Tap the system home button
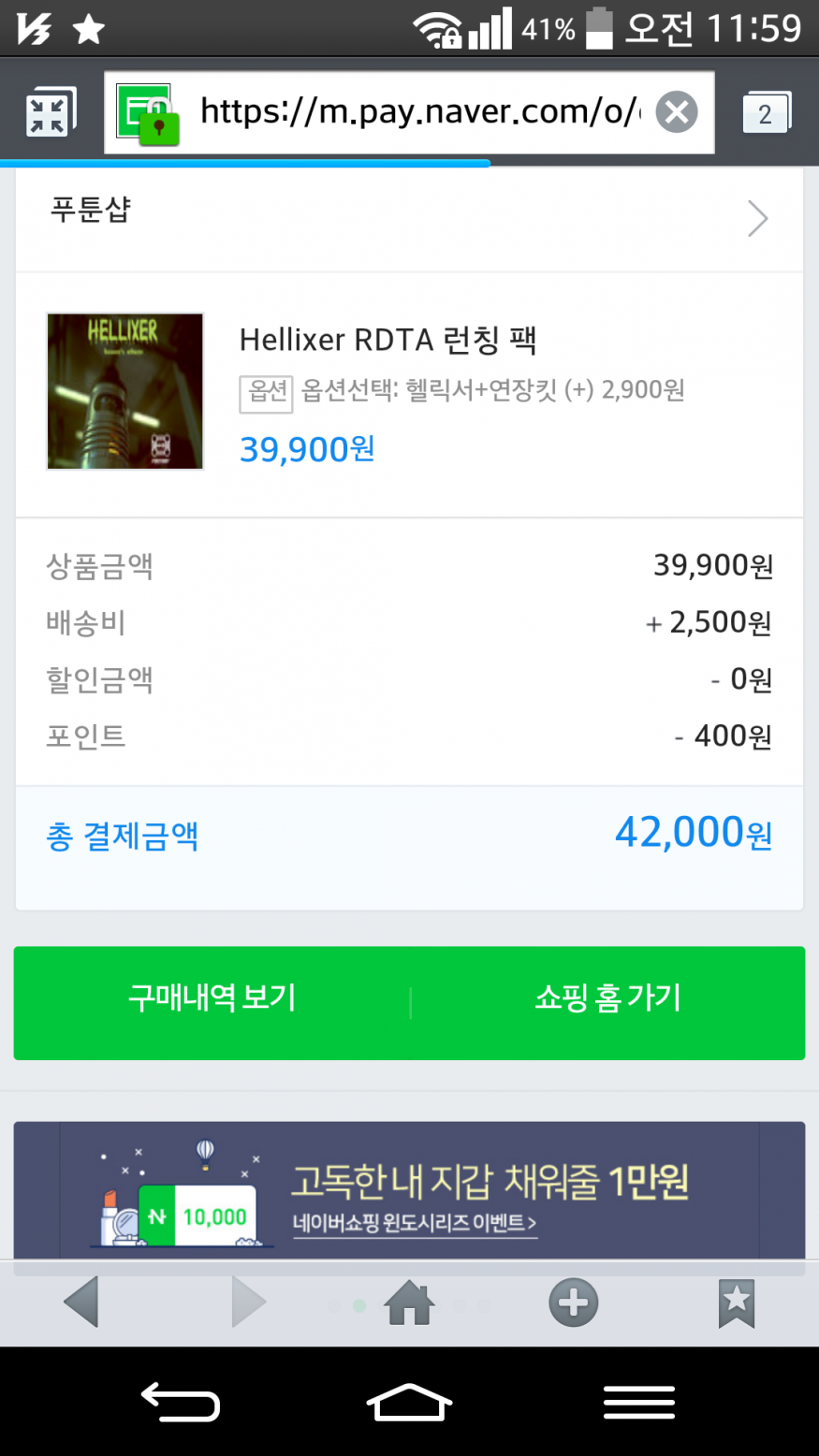Image resolution: width=819 pixels, height=1456 pixels. pyautogui.click(x=409, y=1402)
